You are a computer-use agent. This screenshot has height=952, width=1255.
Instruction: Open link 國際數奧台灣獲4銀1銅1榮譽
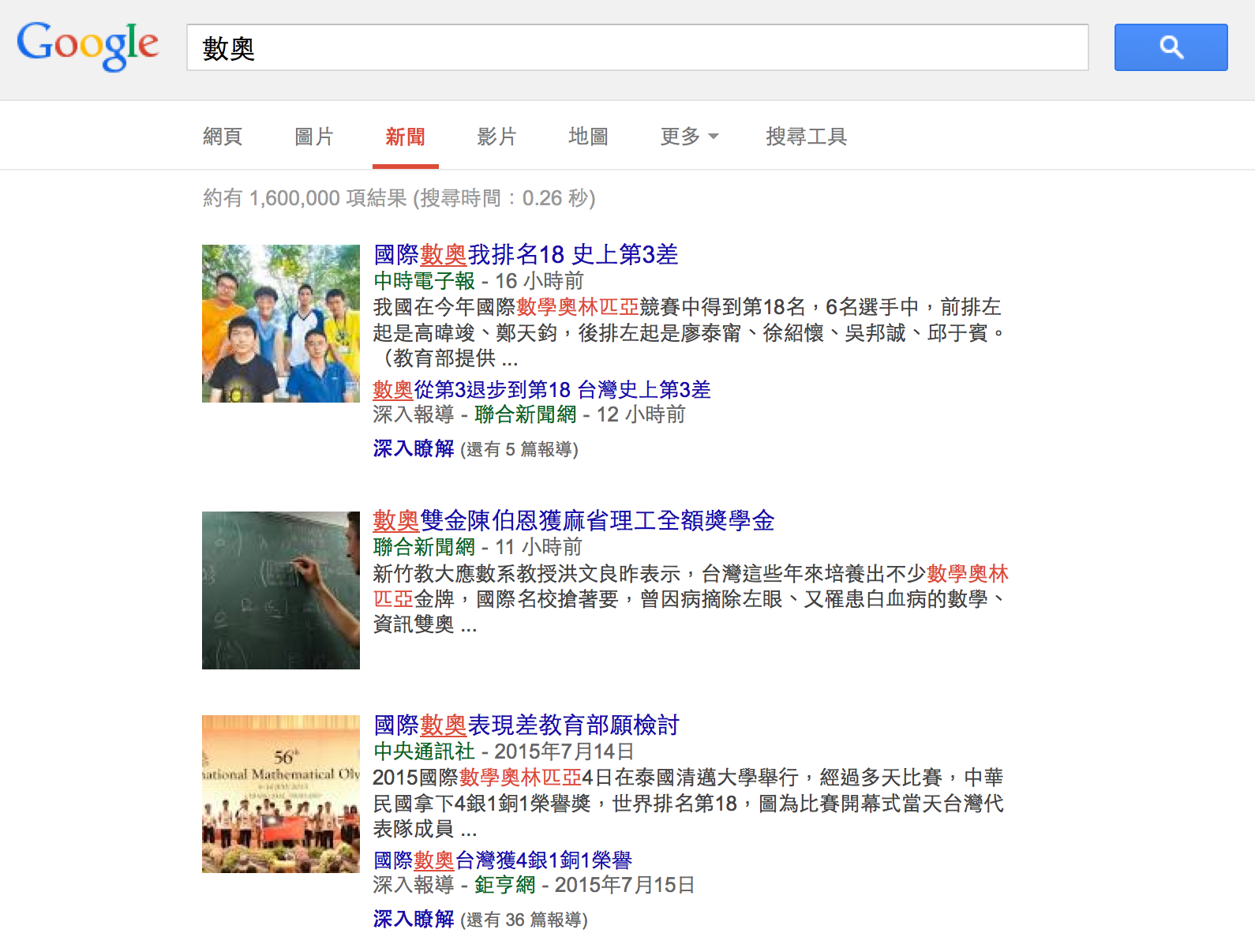point(502,860)
